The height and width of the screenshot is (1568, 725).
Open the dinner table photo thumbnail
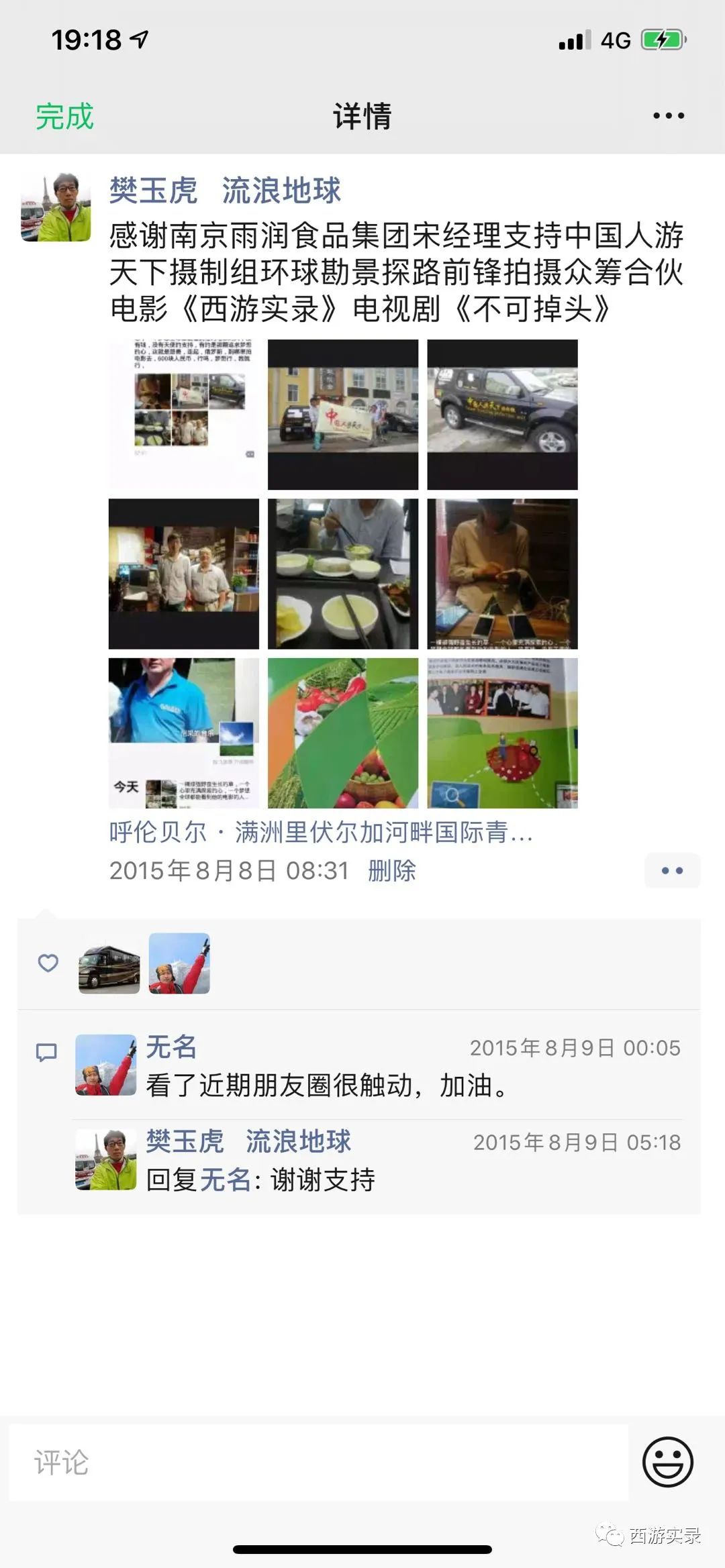pos(344,574)
